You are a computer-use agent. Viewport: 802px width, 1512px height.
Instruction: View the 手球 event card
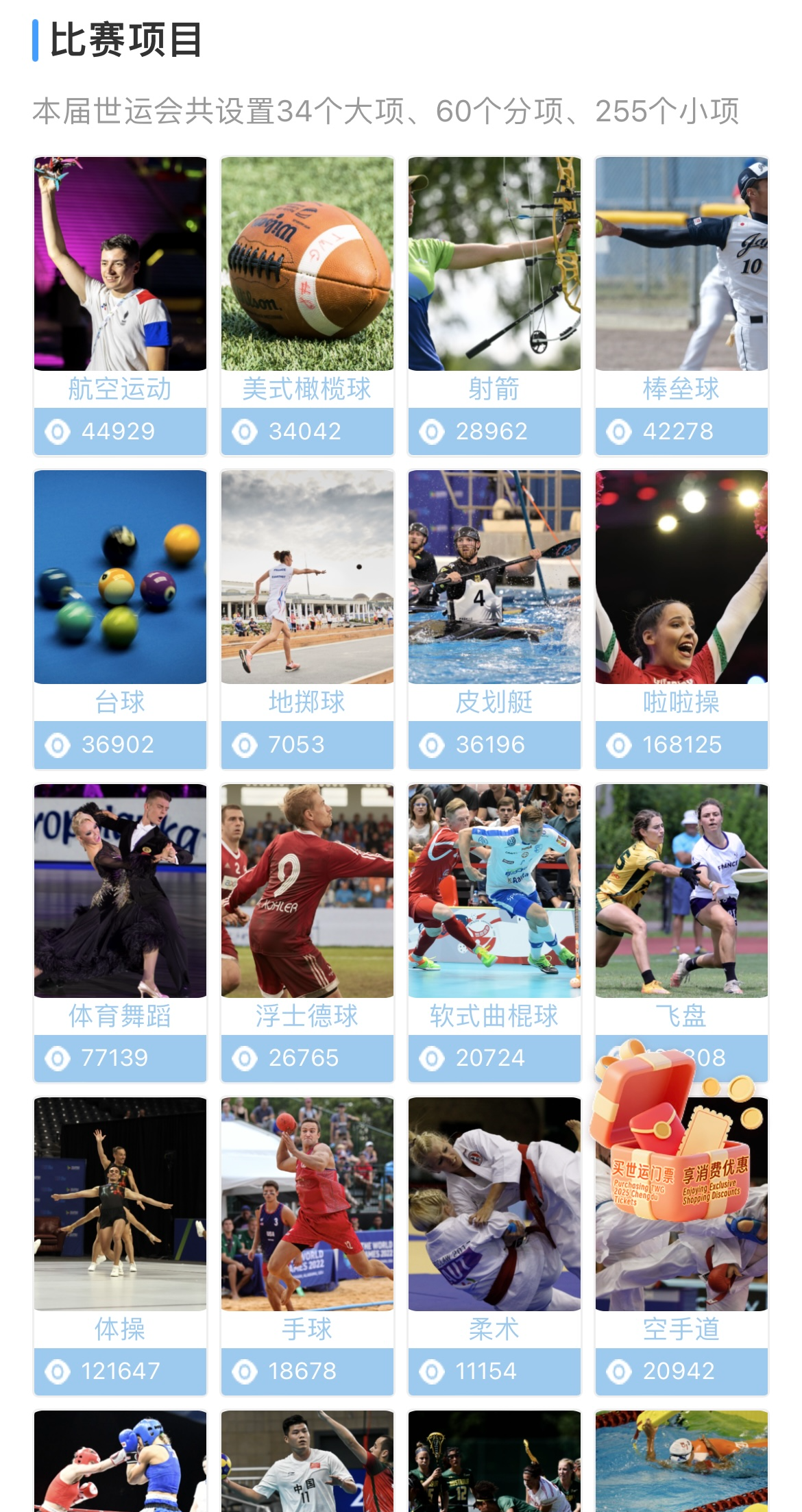click(x=307, y=1245)
